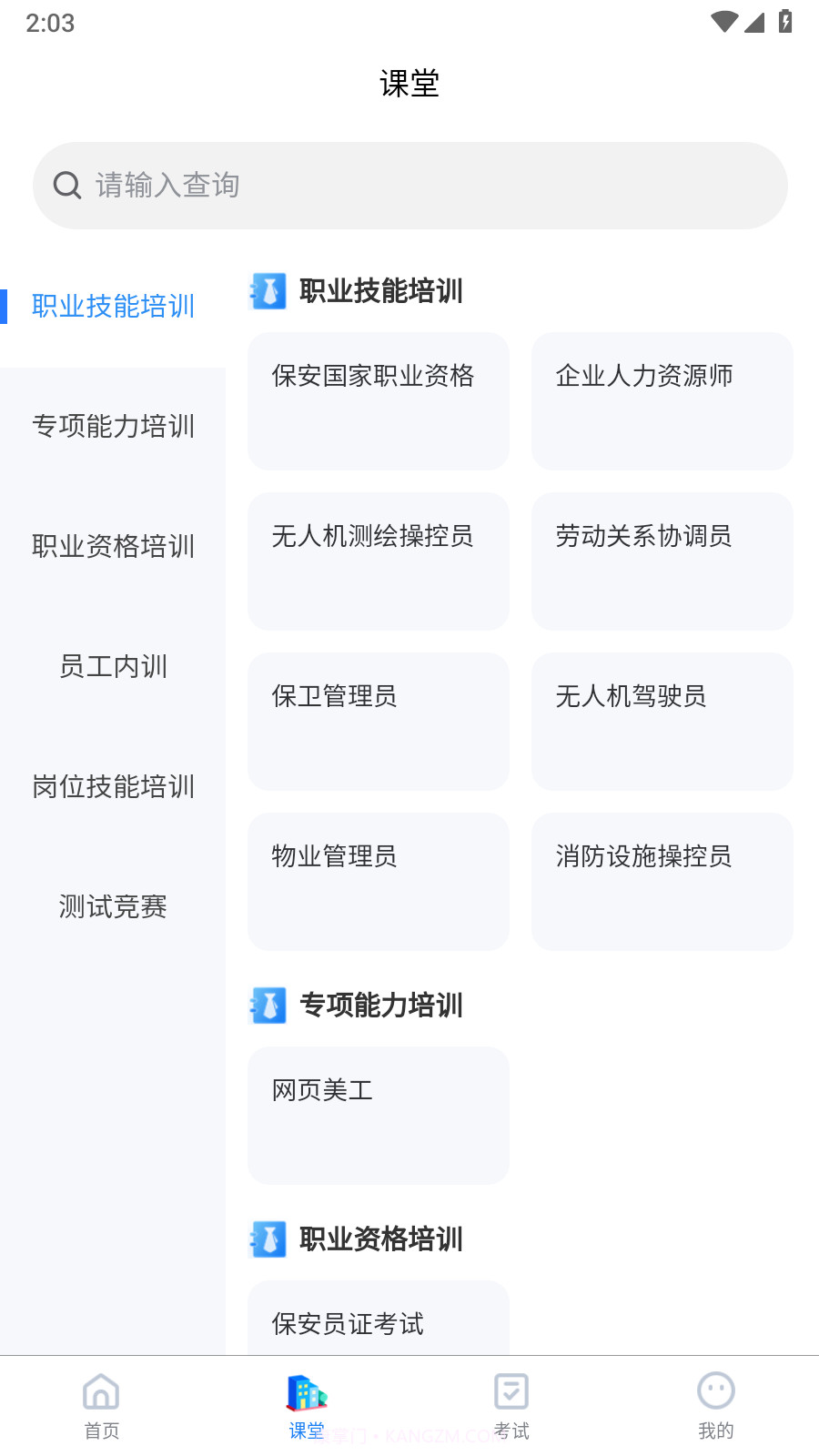Click the 职业技能培训 section header icon
The image size is (819, 1456).
click(267, 291)
